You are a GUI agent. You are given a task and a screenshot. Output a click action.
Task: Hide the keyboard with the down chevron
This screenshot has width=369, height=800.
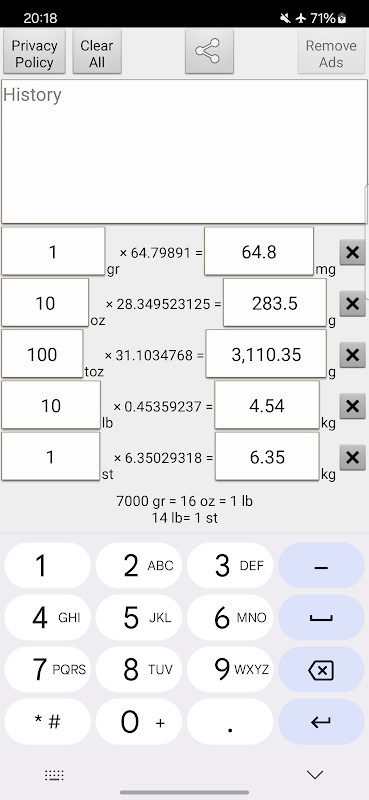pyautogui.click(x=315, y=775)
